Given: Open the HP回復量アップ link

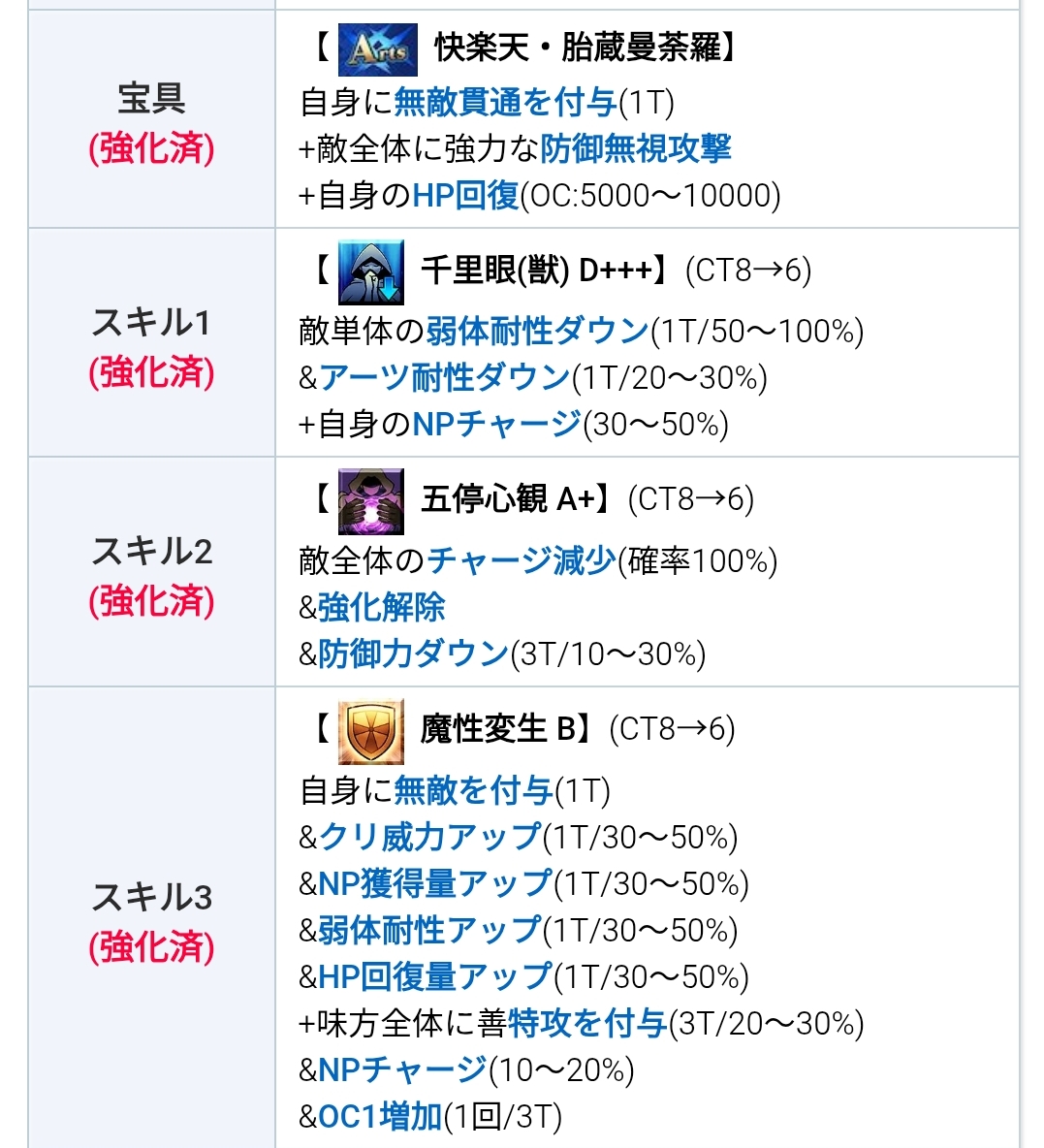Looking at the screenshot, I should [x=435, y=976].
